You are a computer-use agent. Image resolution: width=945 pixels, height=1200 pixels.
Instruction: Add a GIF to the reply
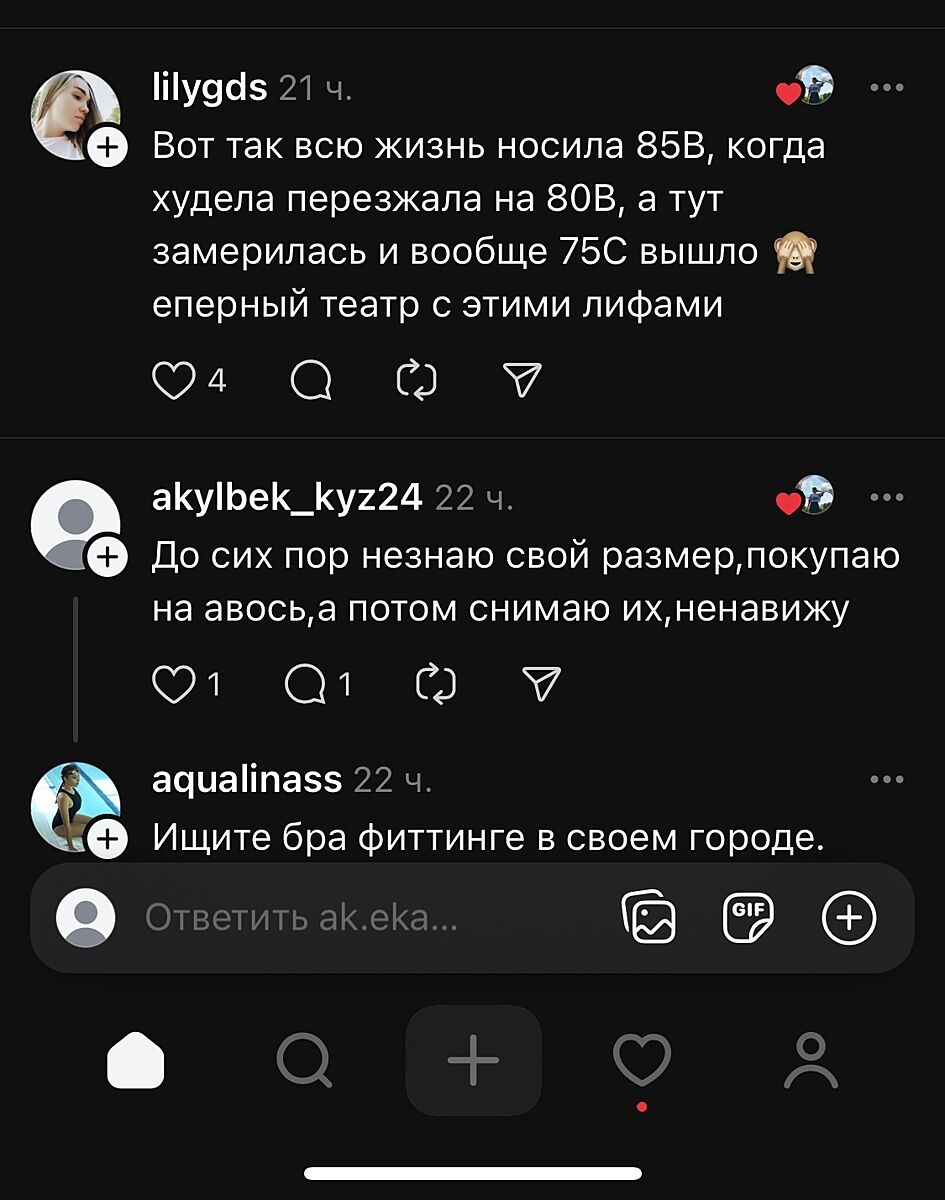click(x=747, y=917)
